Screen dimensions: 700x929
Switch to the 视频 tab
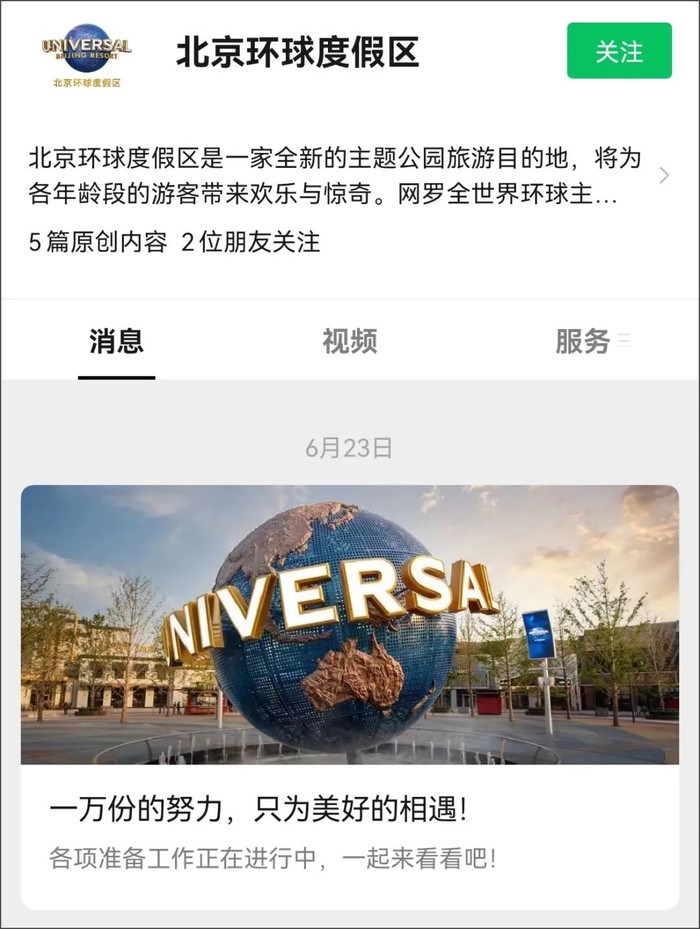click(349, 342)
